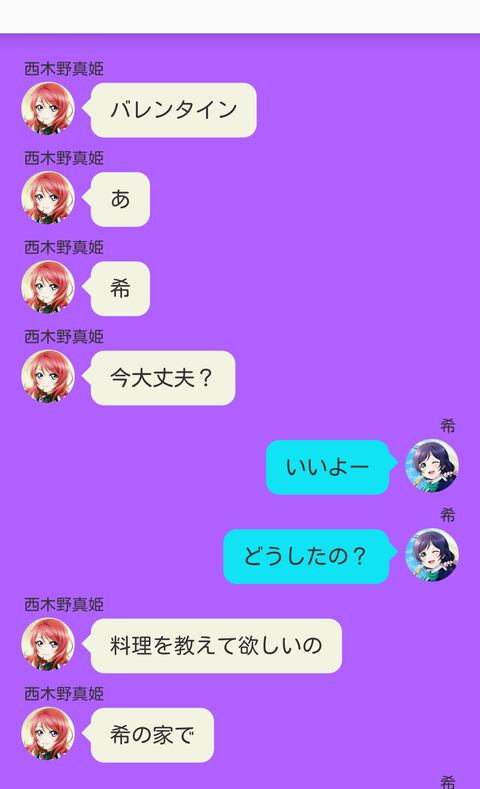Open 希's avatar beside どうしたの?
The image size is (480, 789).
tap(432, 555)
